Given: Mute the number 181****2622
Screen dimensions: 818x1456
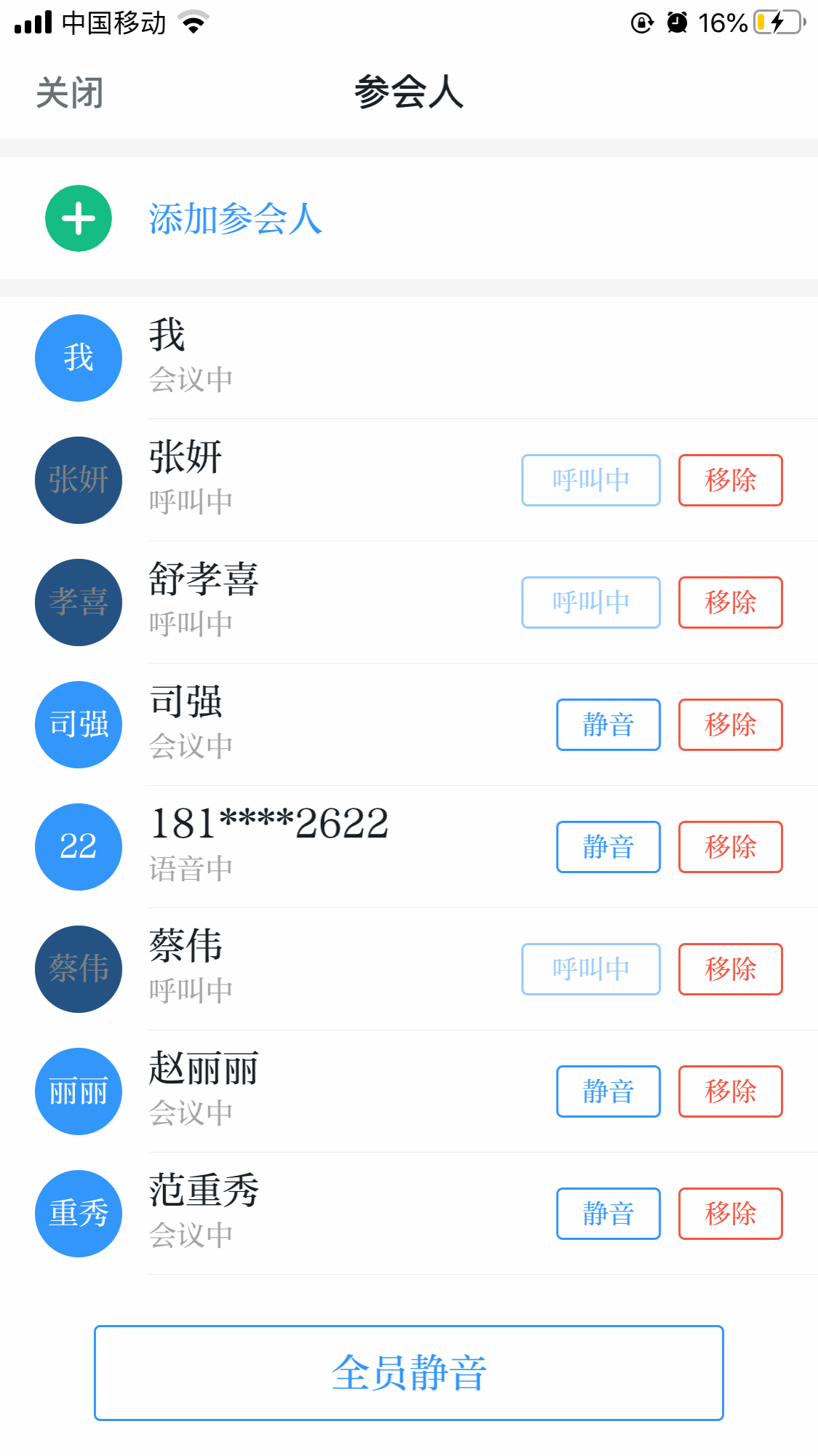Looking at the screenshot, I should 608,846.
